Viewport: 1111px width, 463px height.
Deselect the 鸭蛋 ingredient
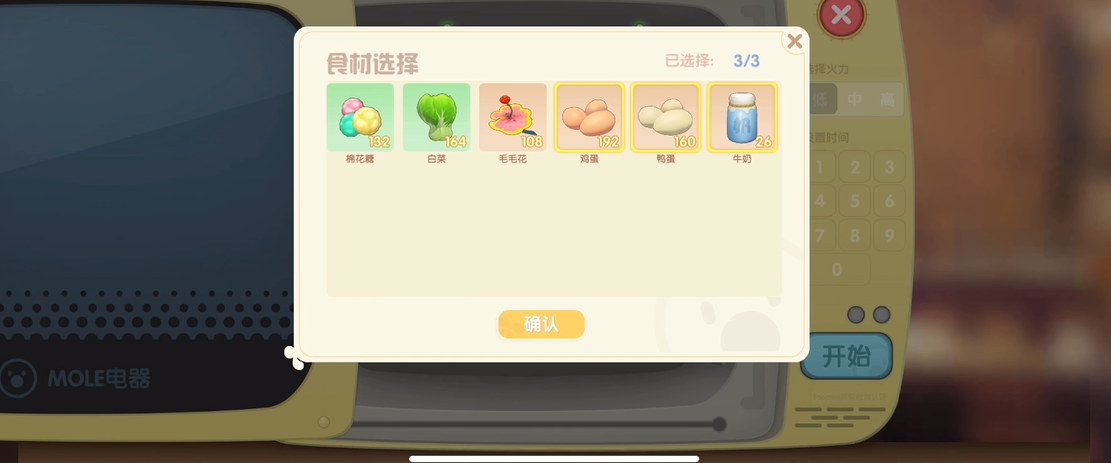[665, 118]
